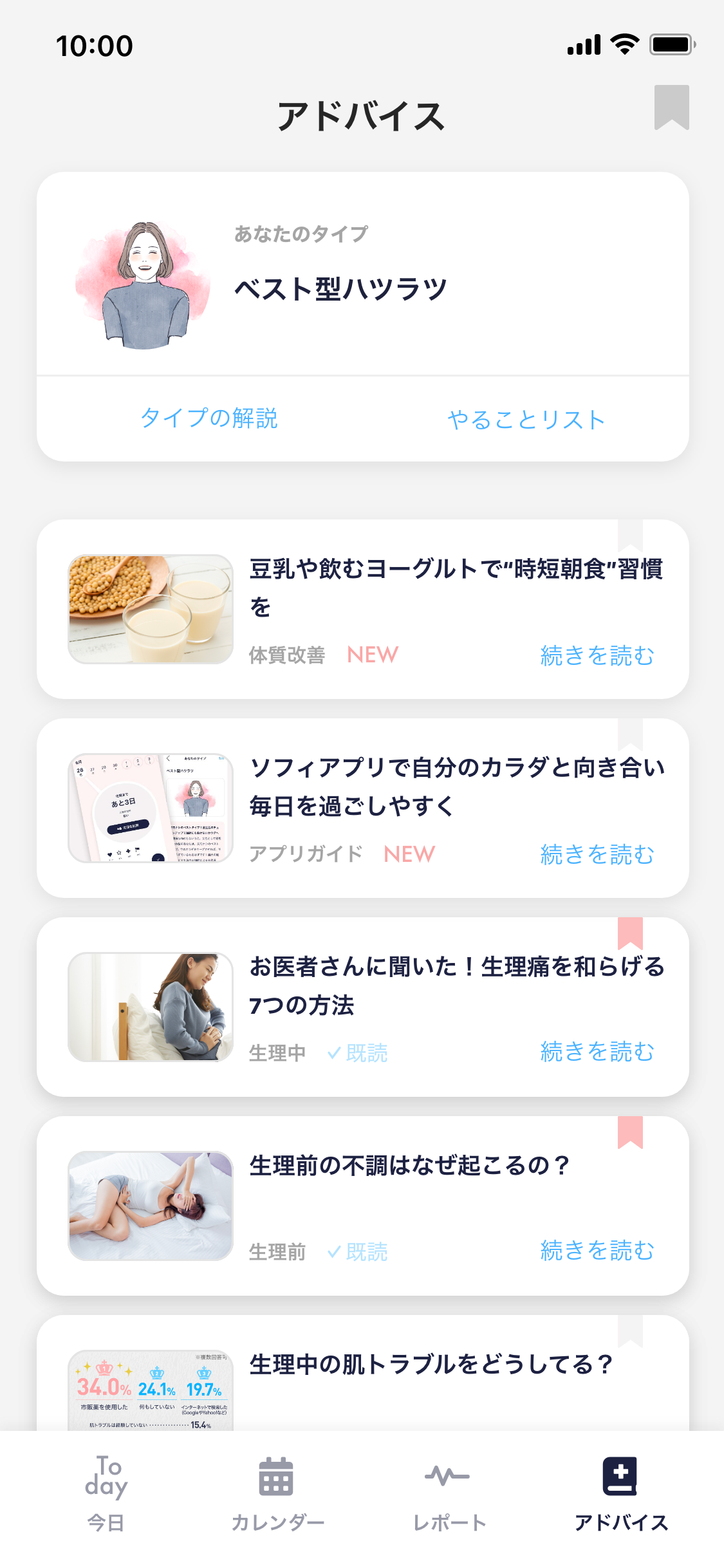Bookmark the 豆乳や飲むヨーグルト article
This screenshot has height=1568, width=724.
(x=630, y=536)
